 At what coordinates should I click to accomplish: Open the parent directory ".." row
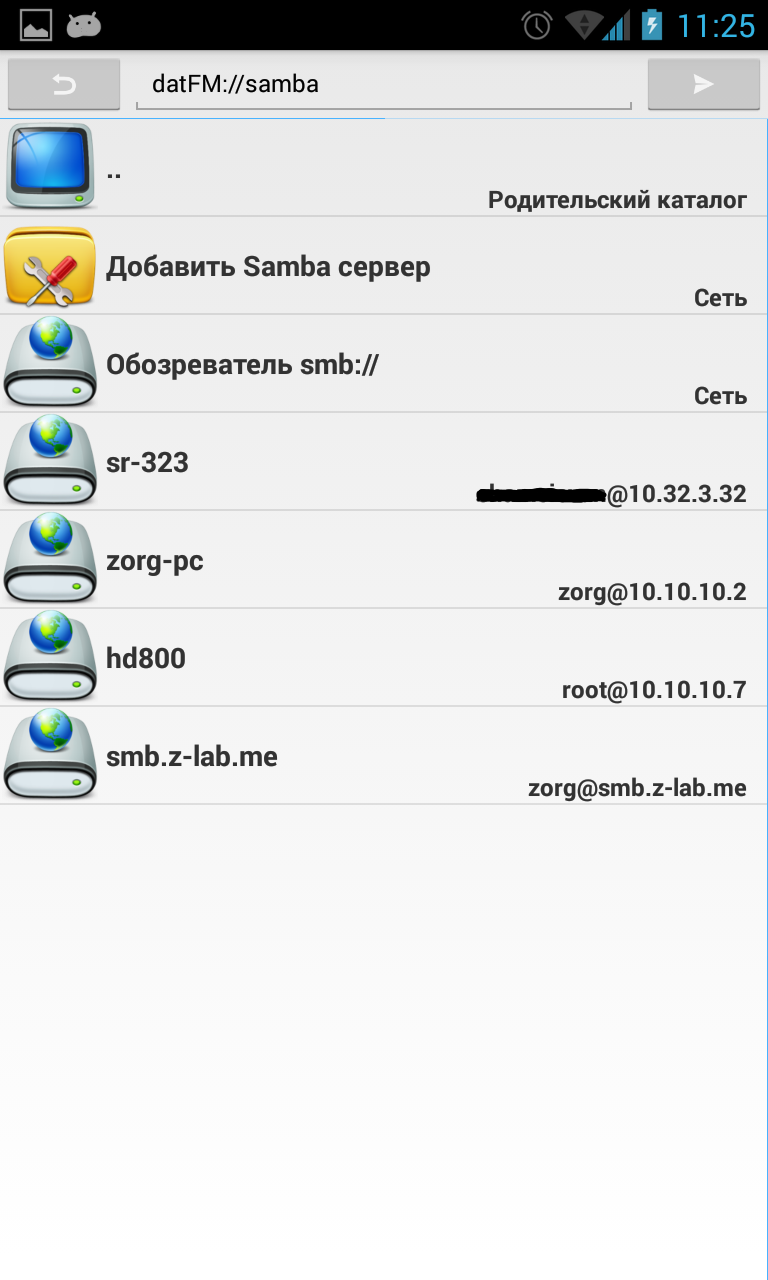pos(384,168)
